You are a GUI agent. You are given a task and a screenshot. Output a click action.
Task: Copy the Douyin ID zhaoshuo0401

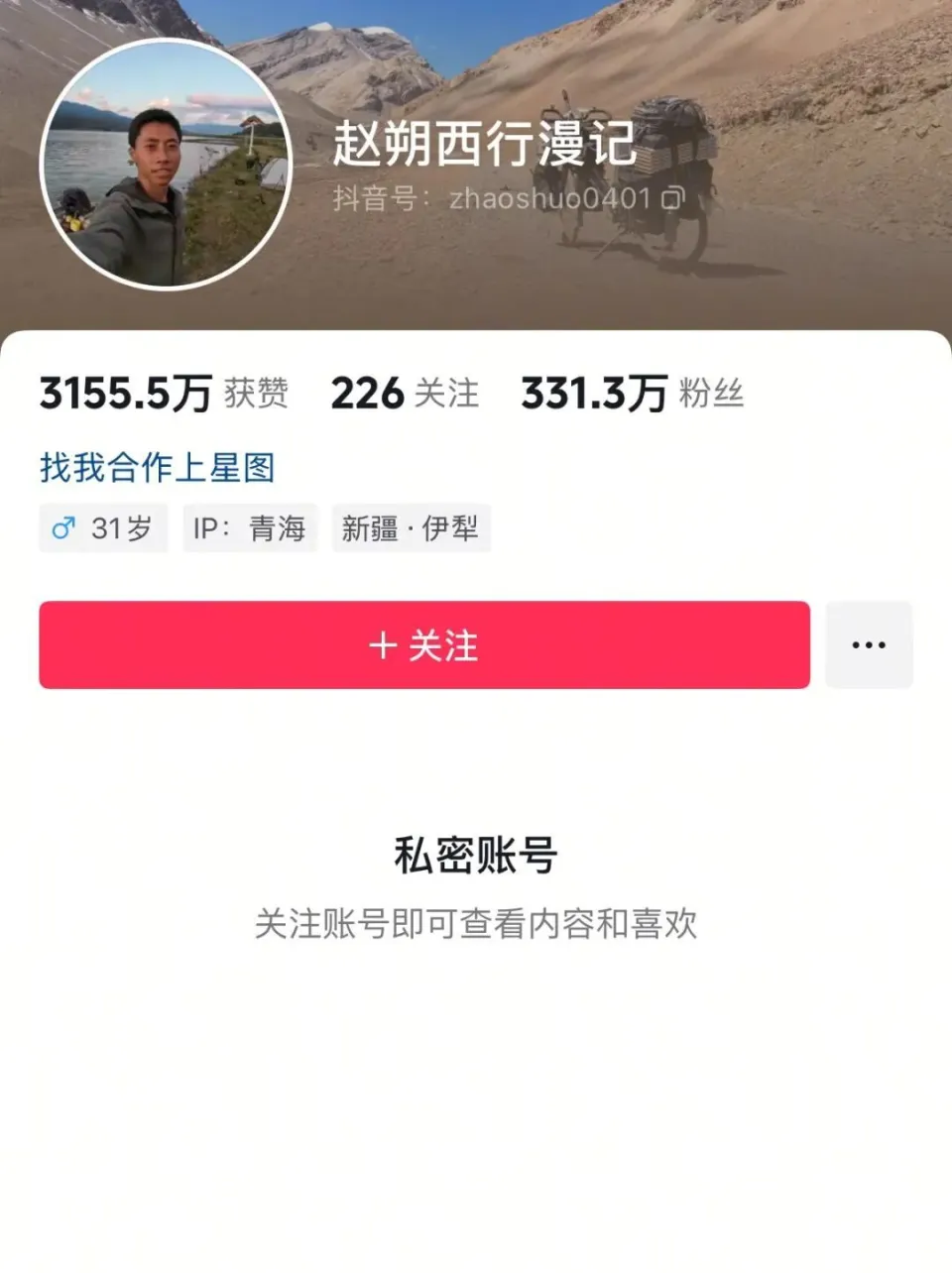[x=673, y=198]
